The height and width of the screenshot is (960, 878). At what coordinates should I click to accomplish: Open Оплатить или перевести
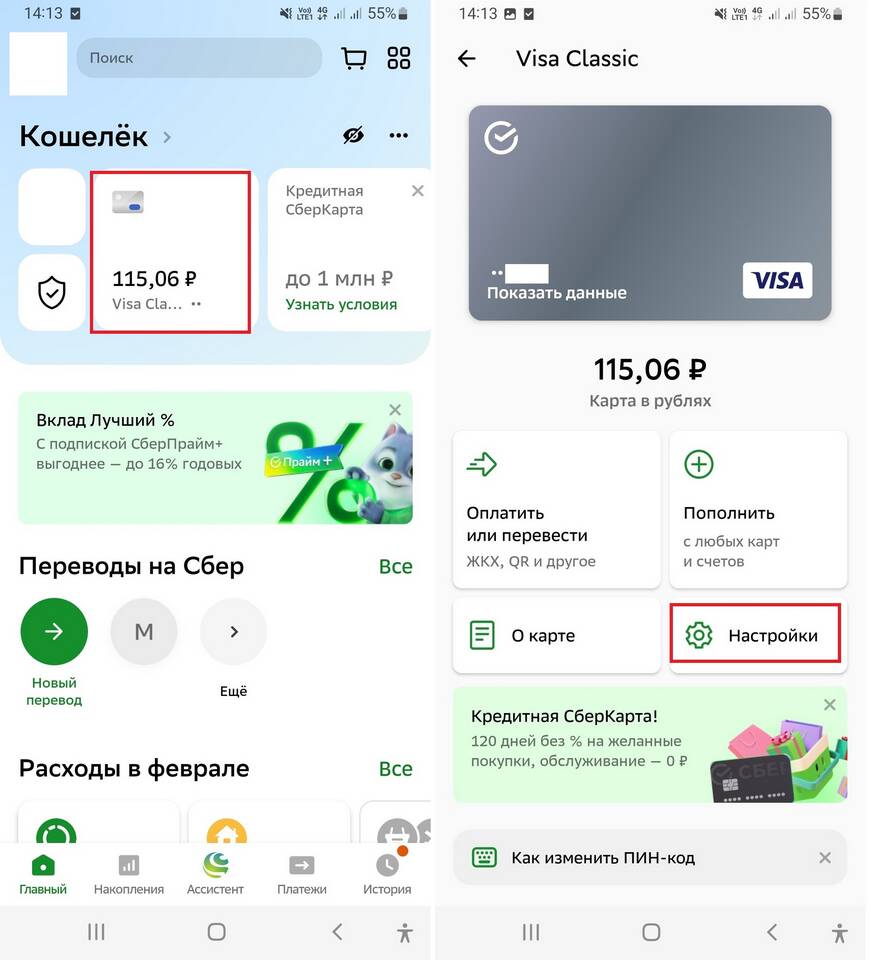[556, 509]
